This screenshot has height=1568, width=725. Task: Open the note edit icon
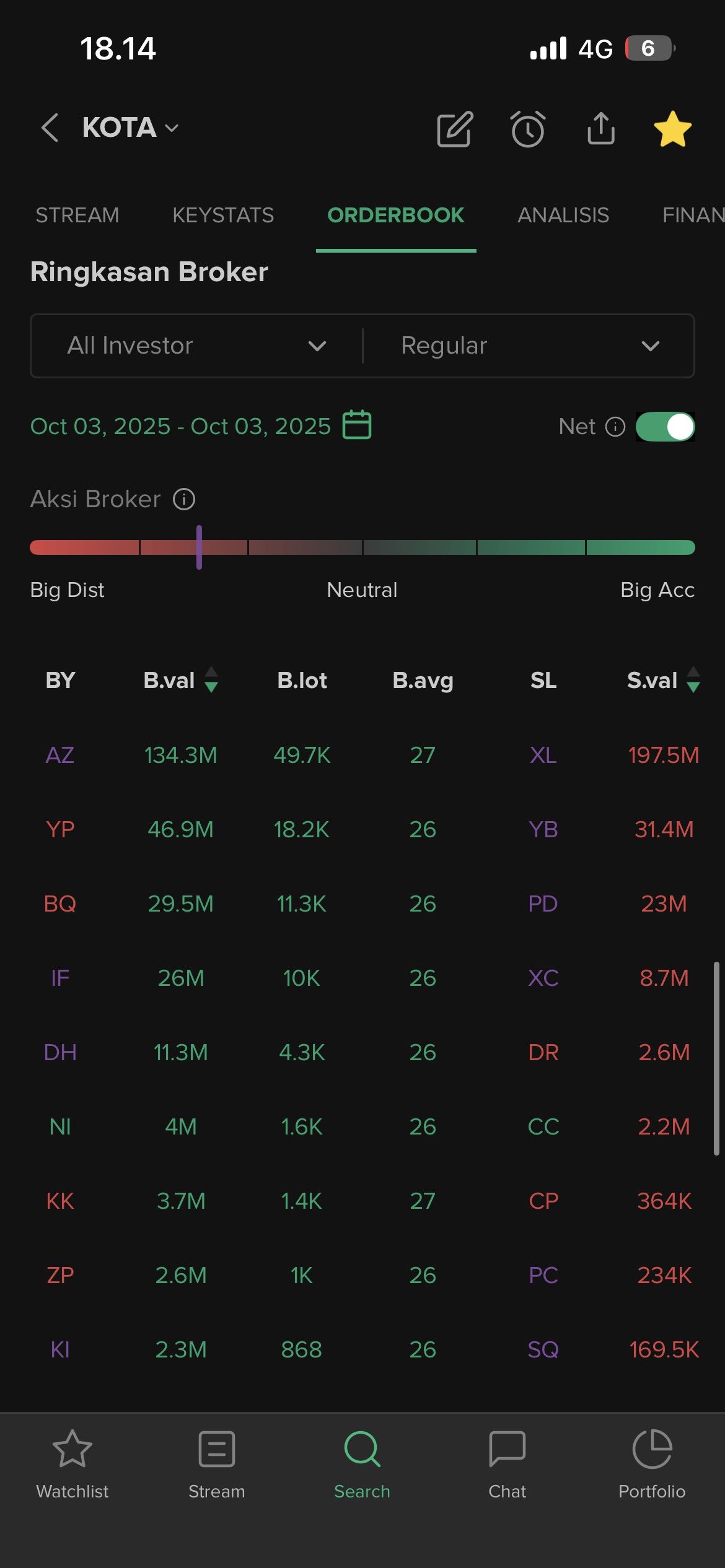[455, 129]
